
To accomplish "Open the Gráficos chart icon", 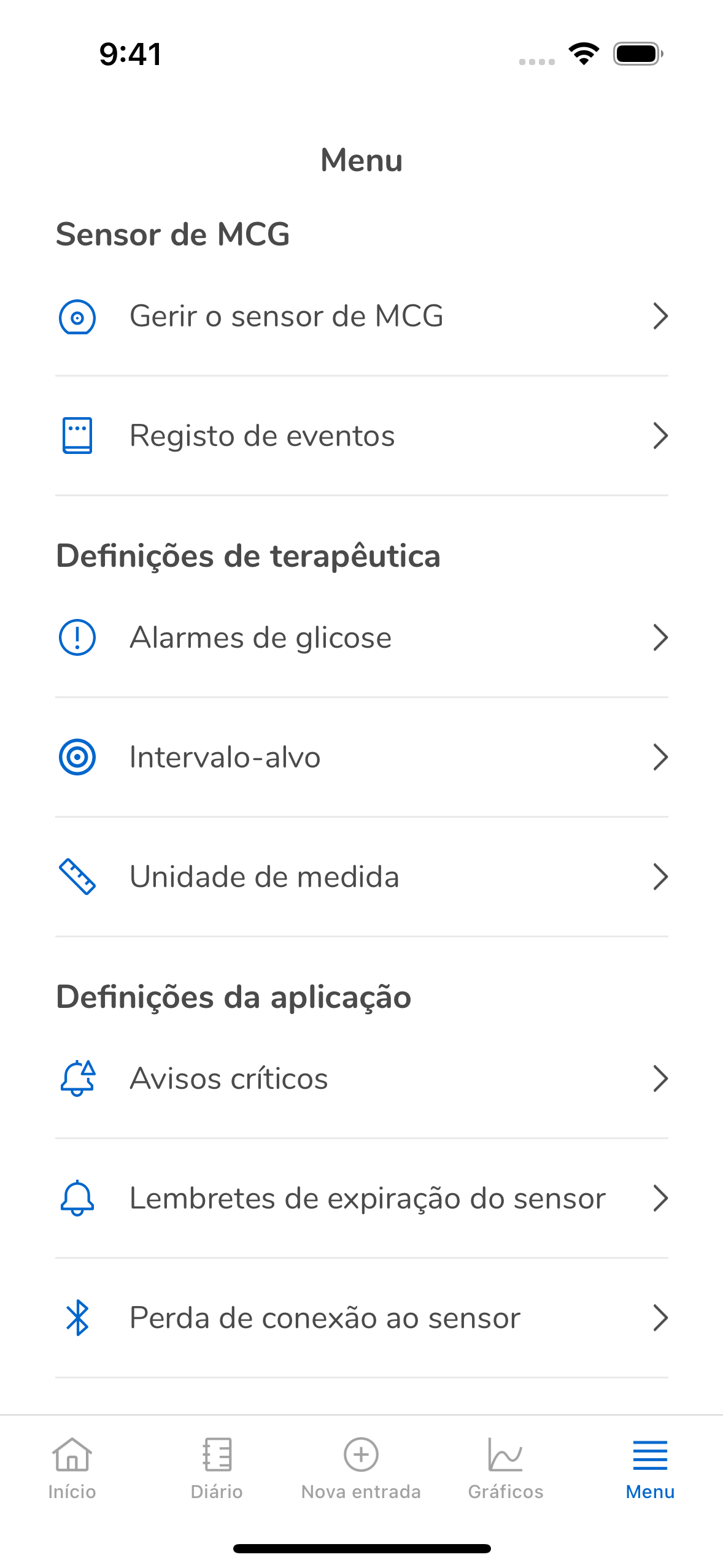I will 506,1454.
